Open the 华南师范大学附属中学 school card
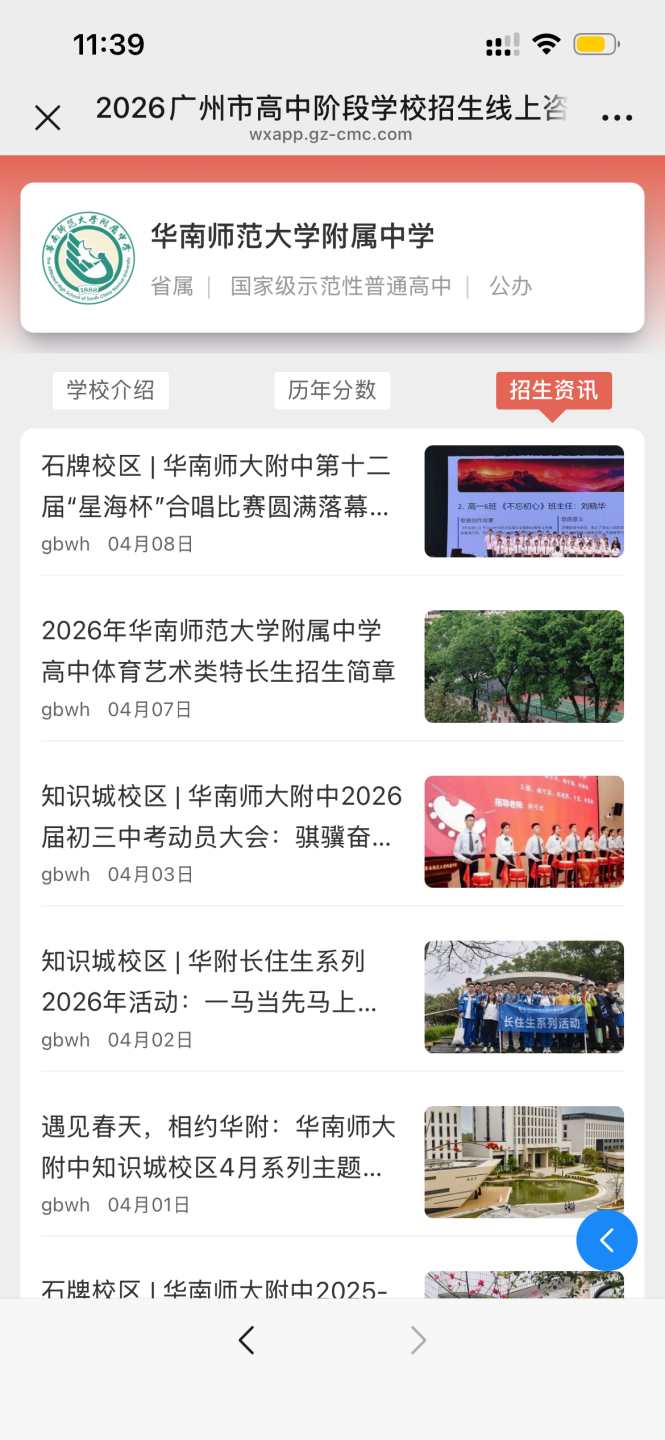This screenshot has width=665, height=1440. coord(332,258)
